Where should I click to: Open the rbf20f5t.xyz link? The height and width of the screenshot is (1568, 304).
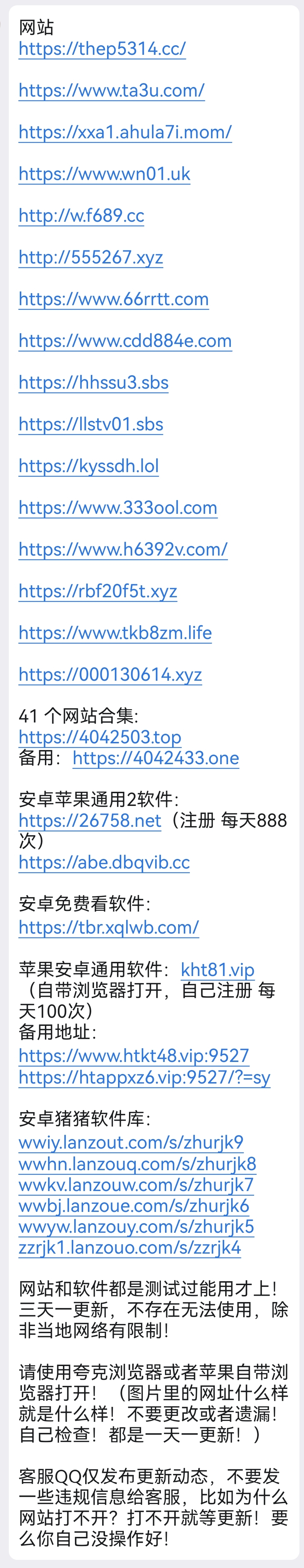(98, 591)
